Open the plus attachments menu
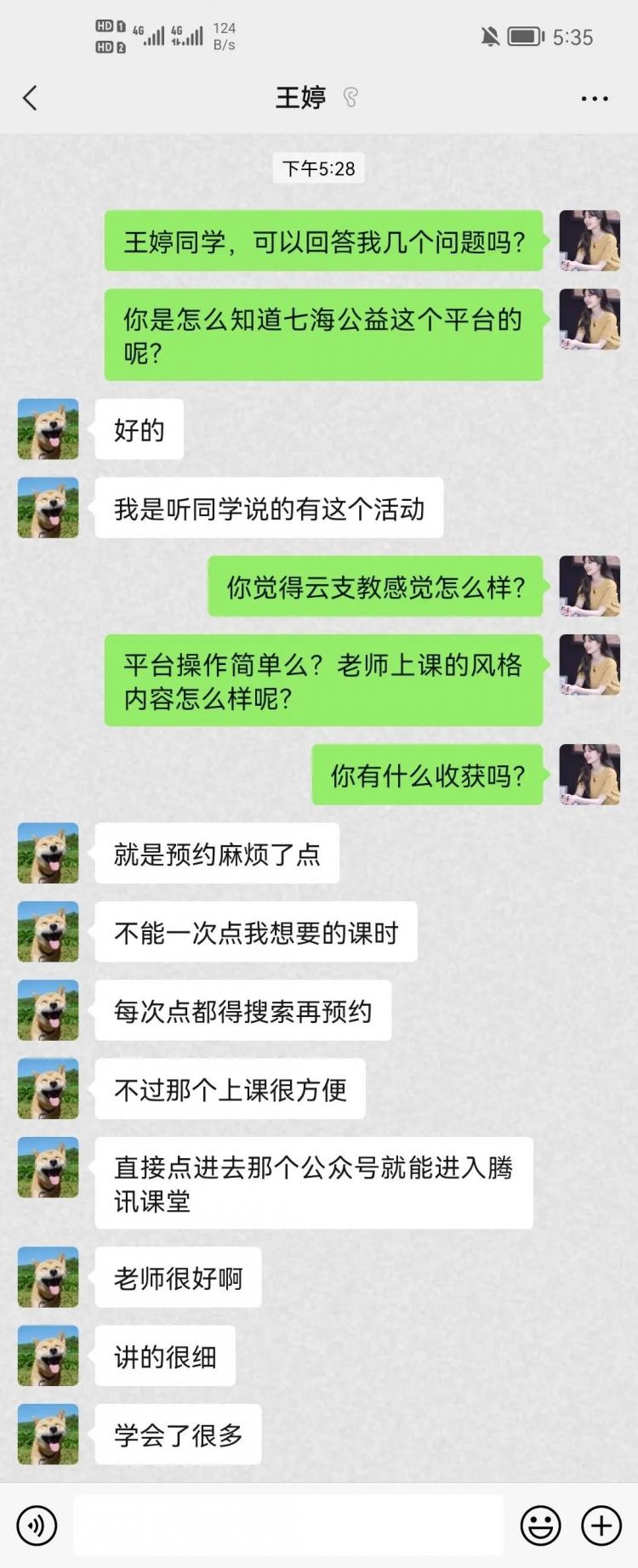Image resolution: width=638 pixels, height=1568 pixels. pos(601,1525)
